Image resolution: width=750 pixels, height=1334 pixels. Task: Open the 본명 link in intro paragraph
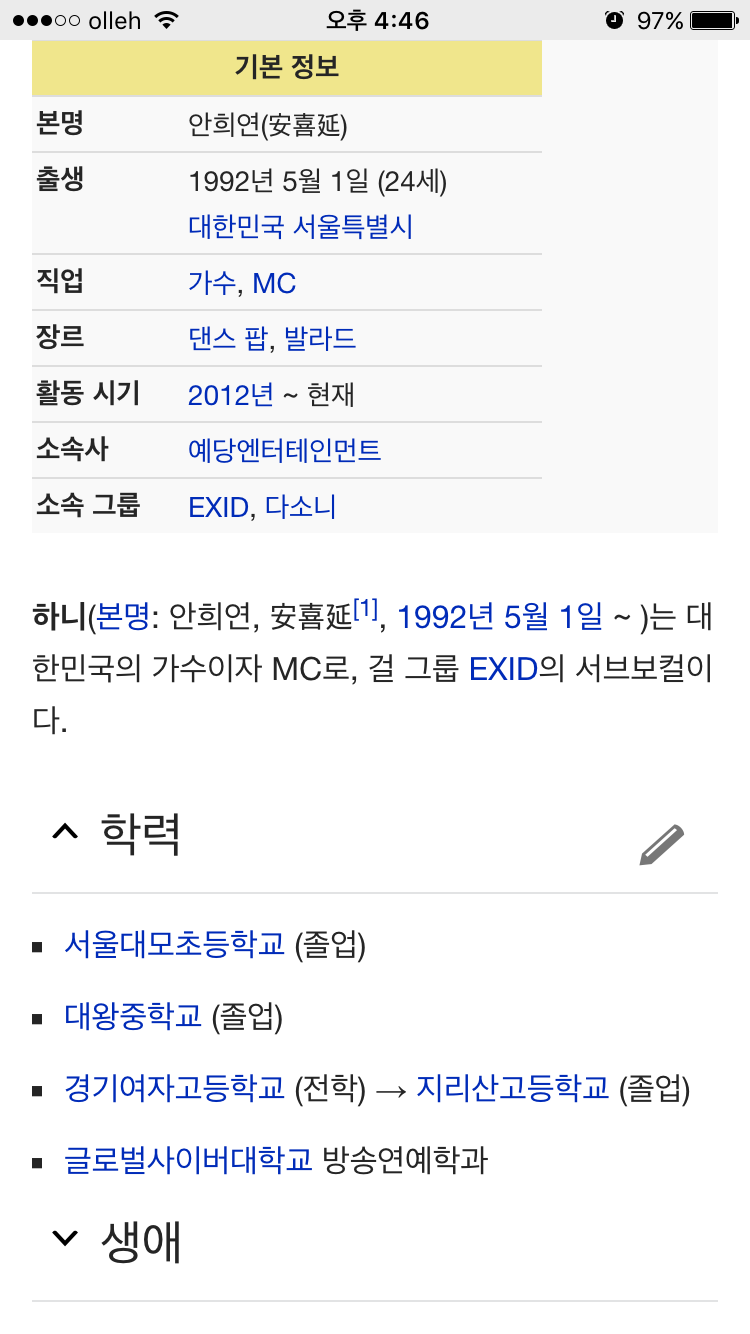[x=122, y=618]
